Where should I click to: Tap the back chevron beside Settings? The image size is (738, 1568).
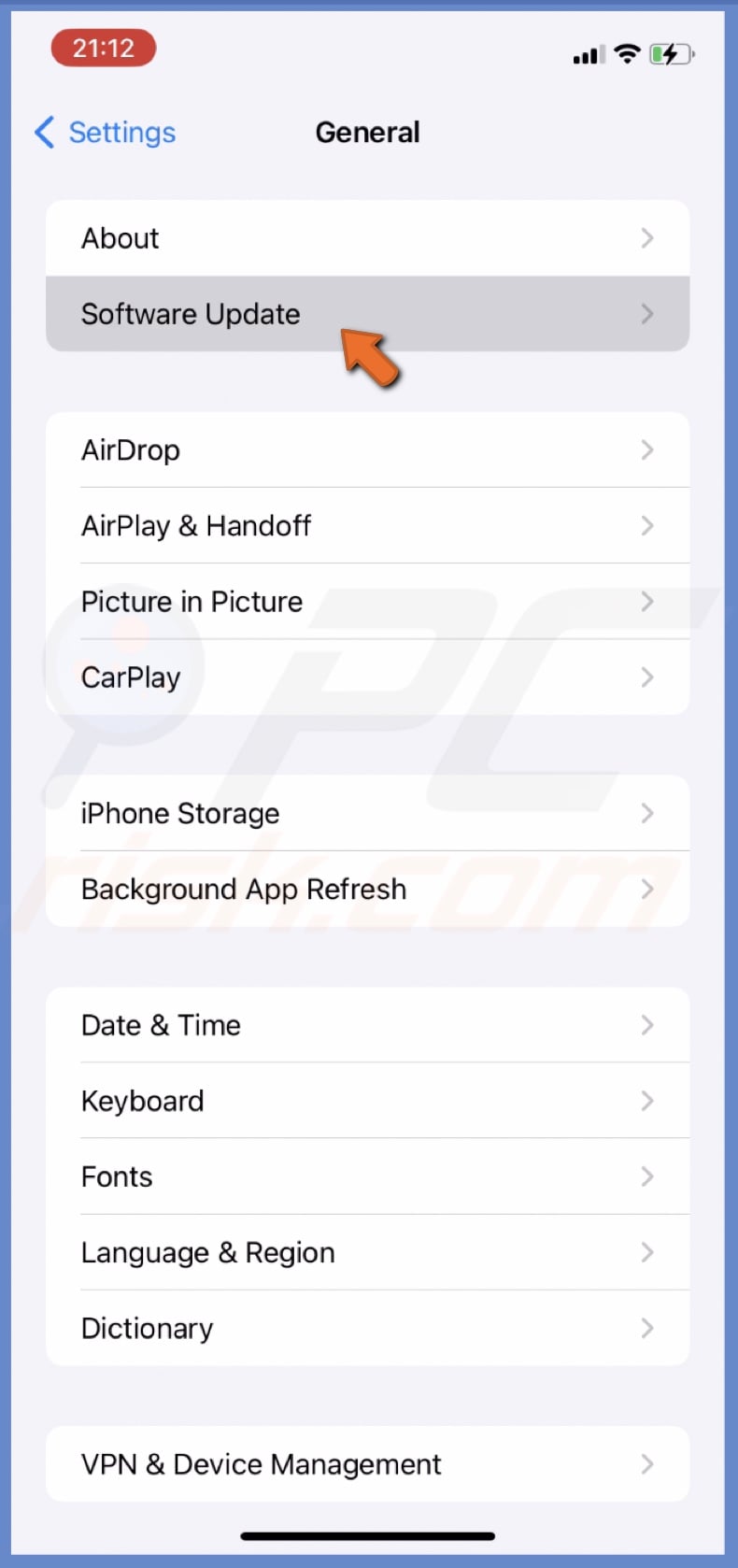43,133
